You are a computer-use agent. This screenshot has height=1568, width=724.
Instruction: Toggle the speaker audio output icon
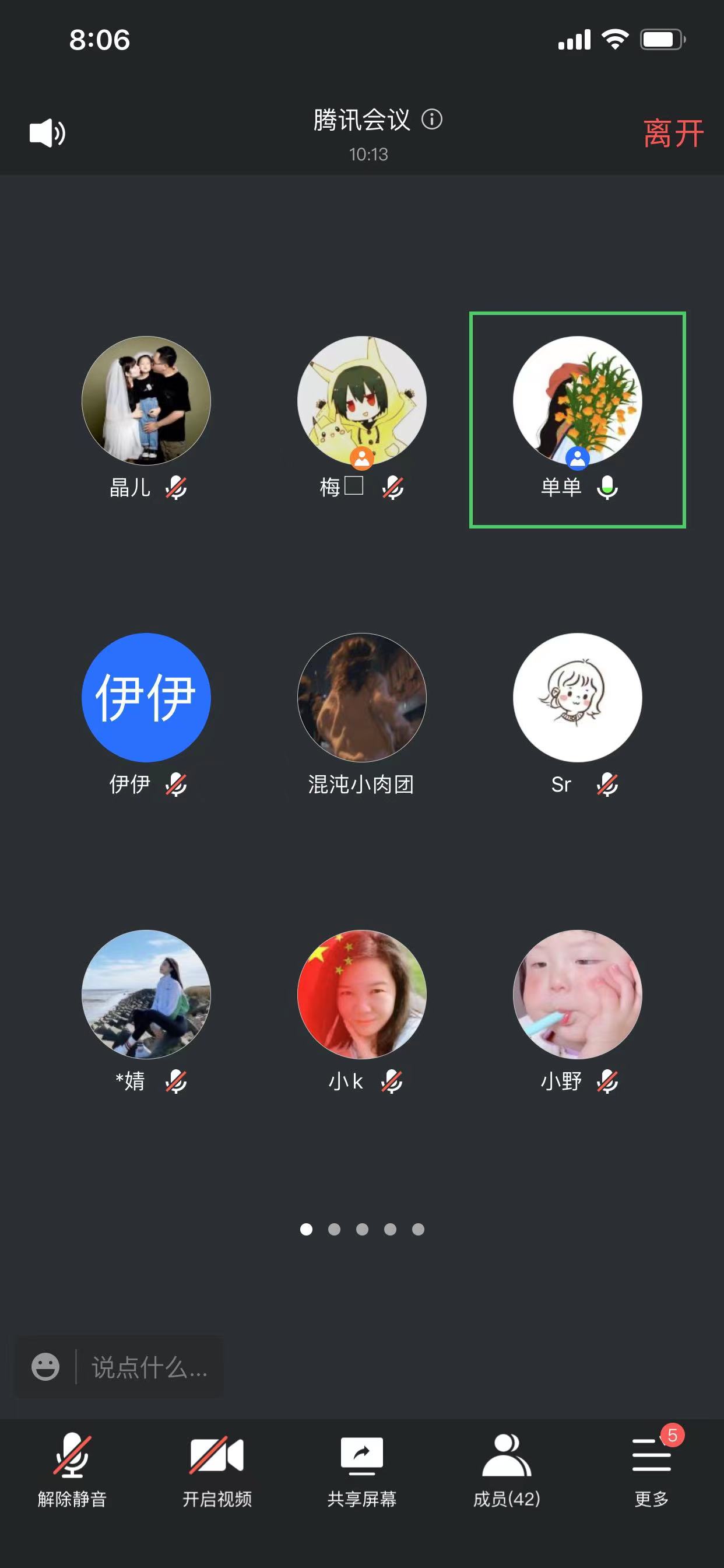point(47,132)
